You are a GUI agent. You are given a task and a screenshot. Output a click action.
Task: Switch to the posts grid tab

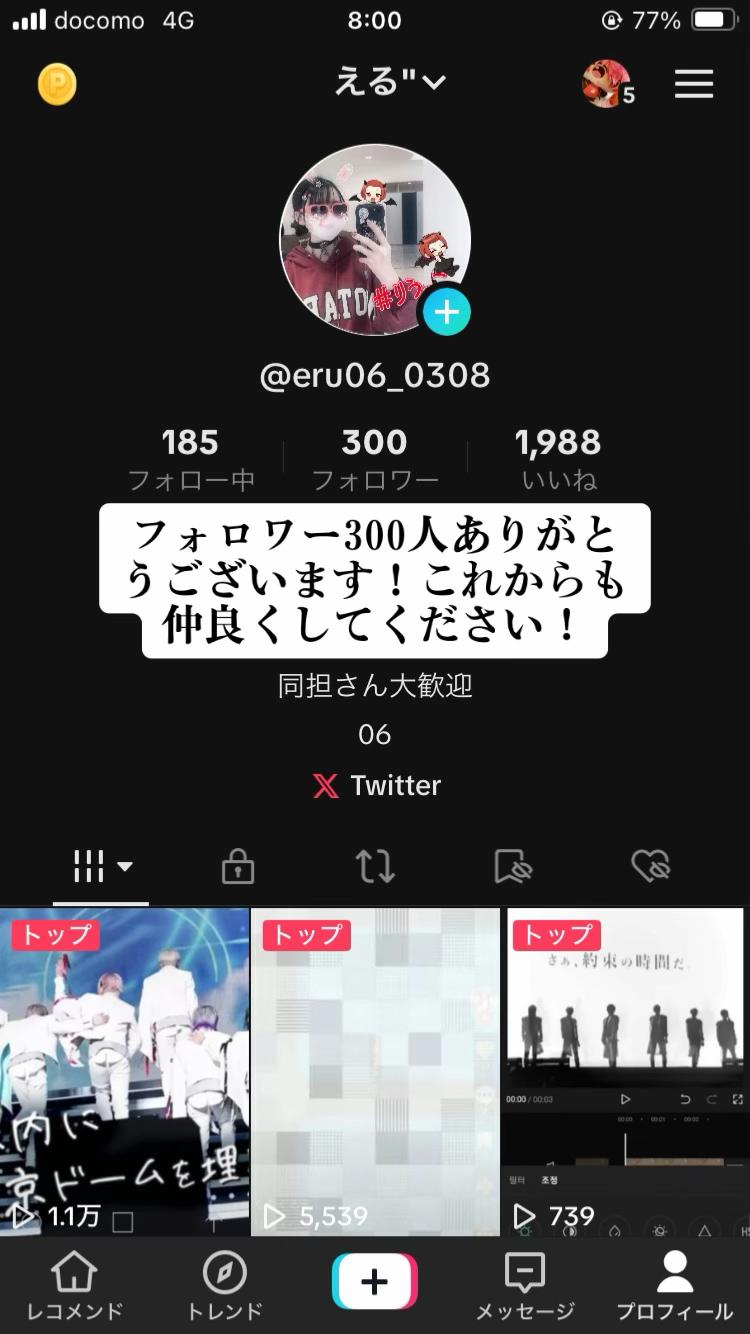point(101,867)
